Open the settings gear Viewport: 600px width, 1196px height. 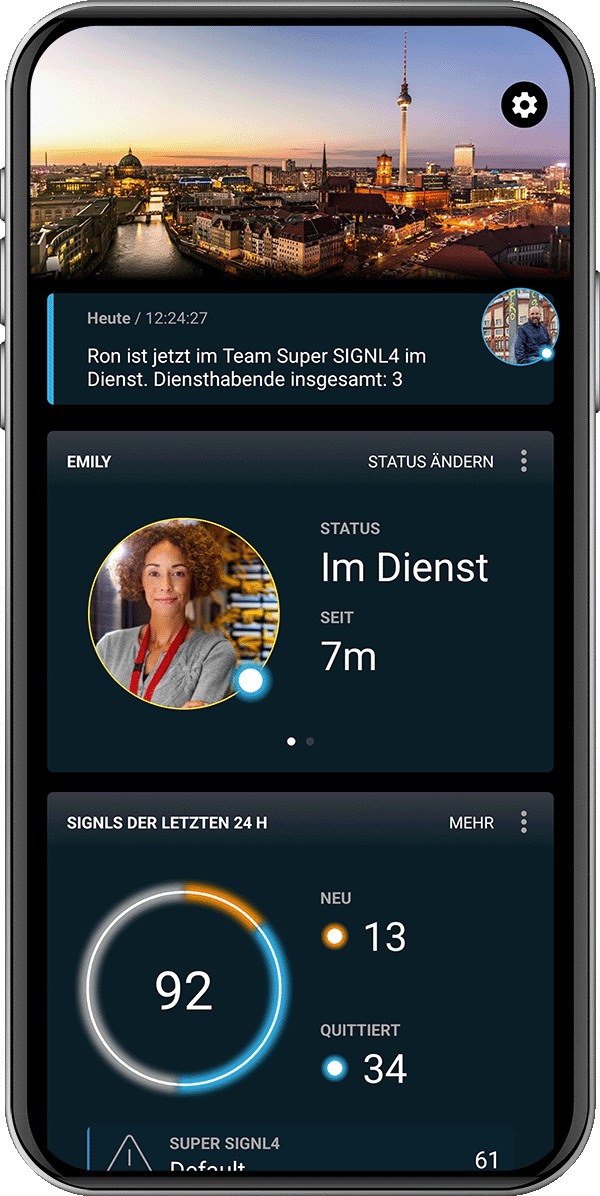pyautogui.click(x=524, y=104)
